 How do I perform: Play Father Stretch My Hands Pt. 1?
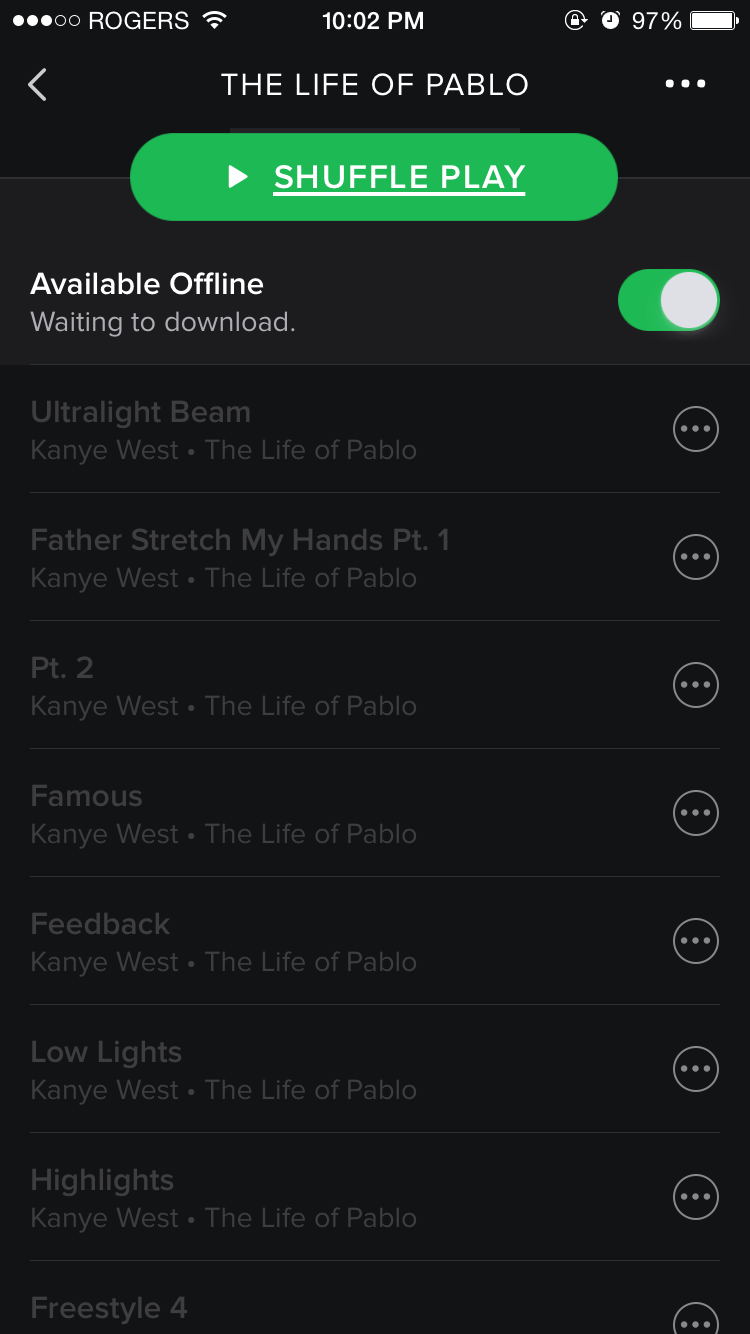tap(300, 557)
